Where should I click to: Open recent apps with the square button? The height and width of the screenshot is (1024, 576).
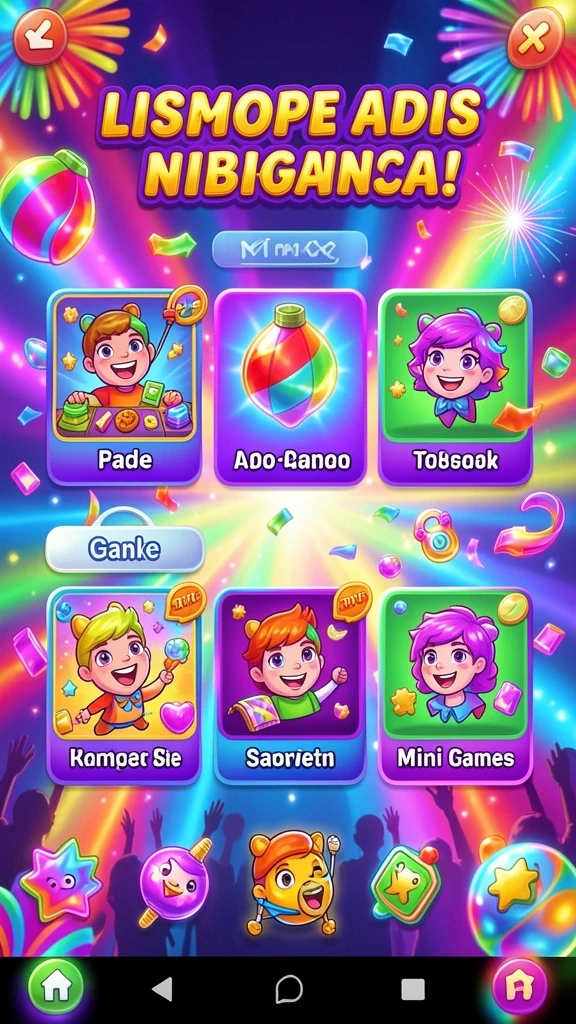click(x=413, y=989)
